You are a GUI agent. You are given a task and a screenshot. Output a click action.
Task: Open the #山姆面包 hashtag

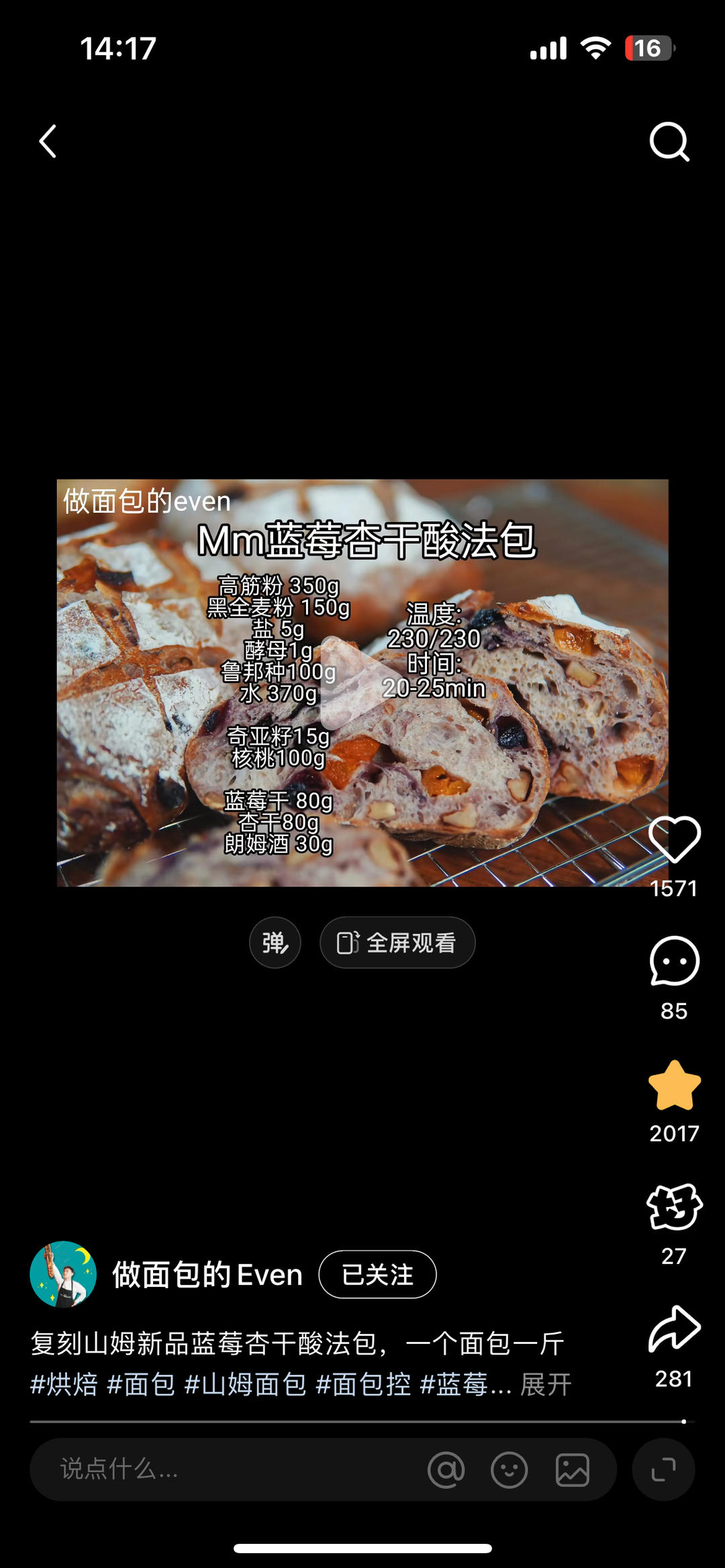tap(245, 1384)
